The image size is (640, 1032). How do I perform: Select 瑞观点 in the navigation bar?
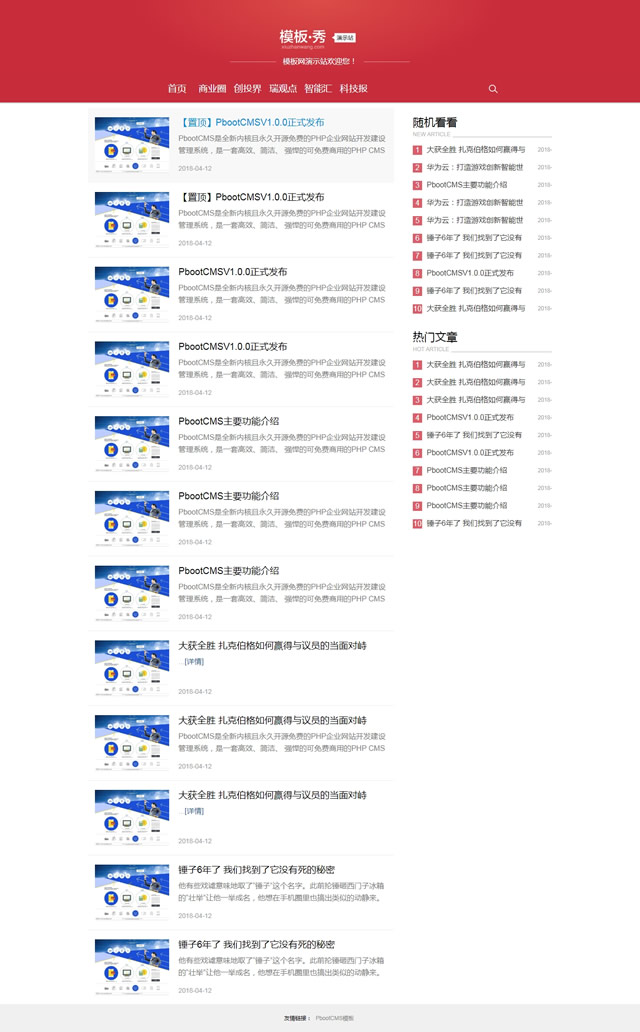(x=283, y=89)
